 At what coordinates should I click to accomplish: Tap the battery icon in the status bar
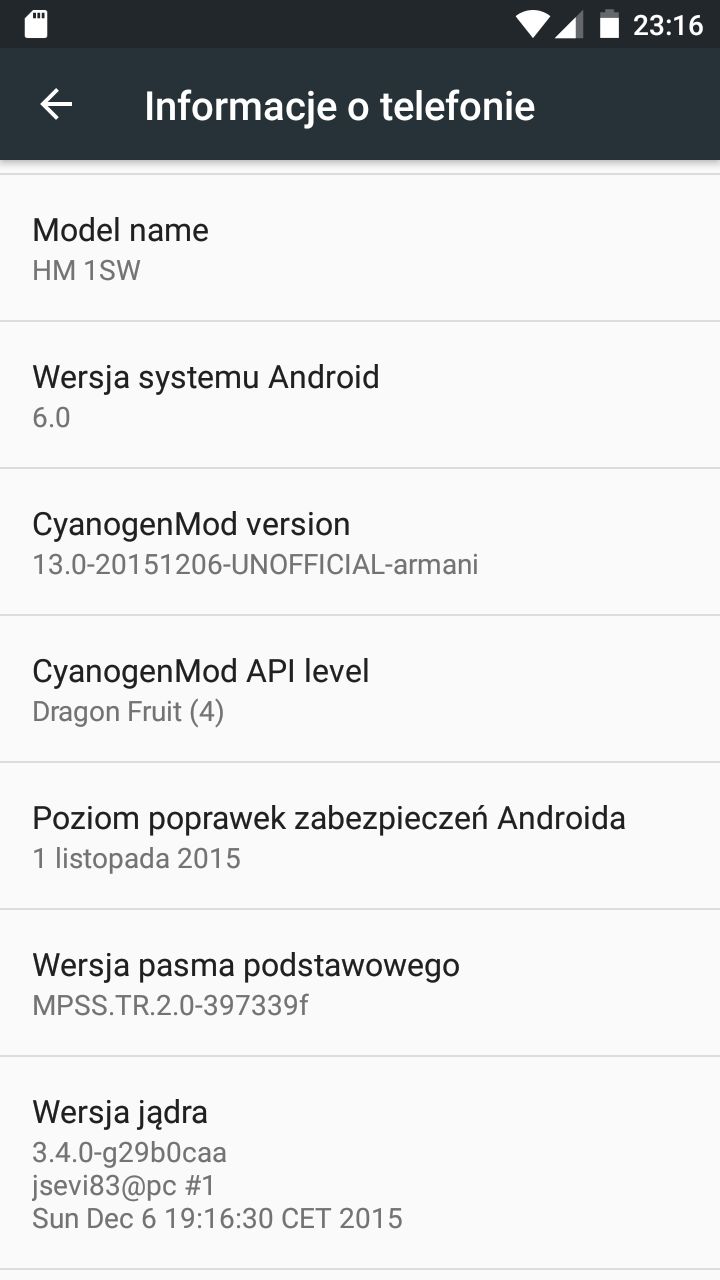(x=609, y=25)
